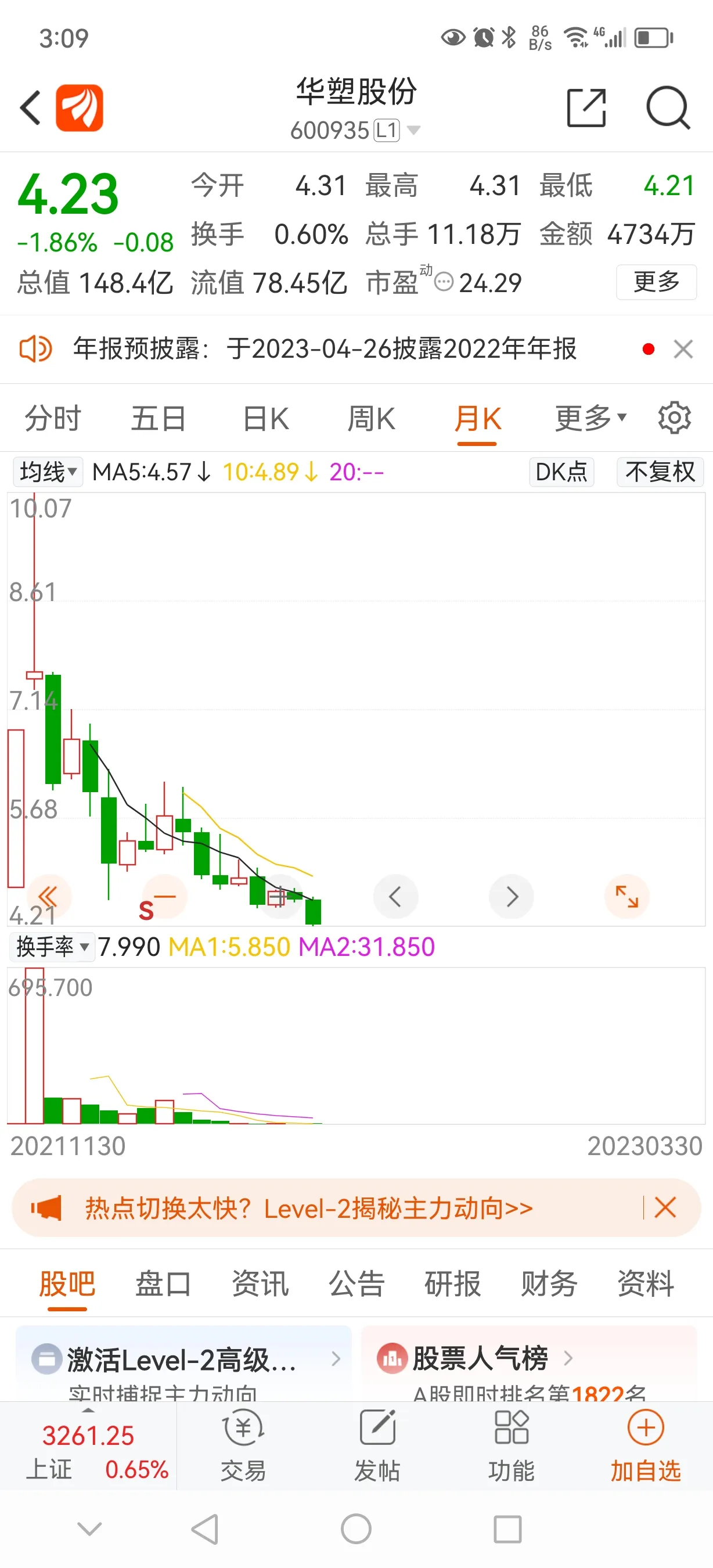Close the Level-2 promotion banner

coord(665,1208)
